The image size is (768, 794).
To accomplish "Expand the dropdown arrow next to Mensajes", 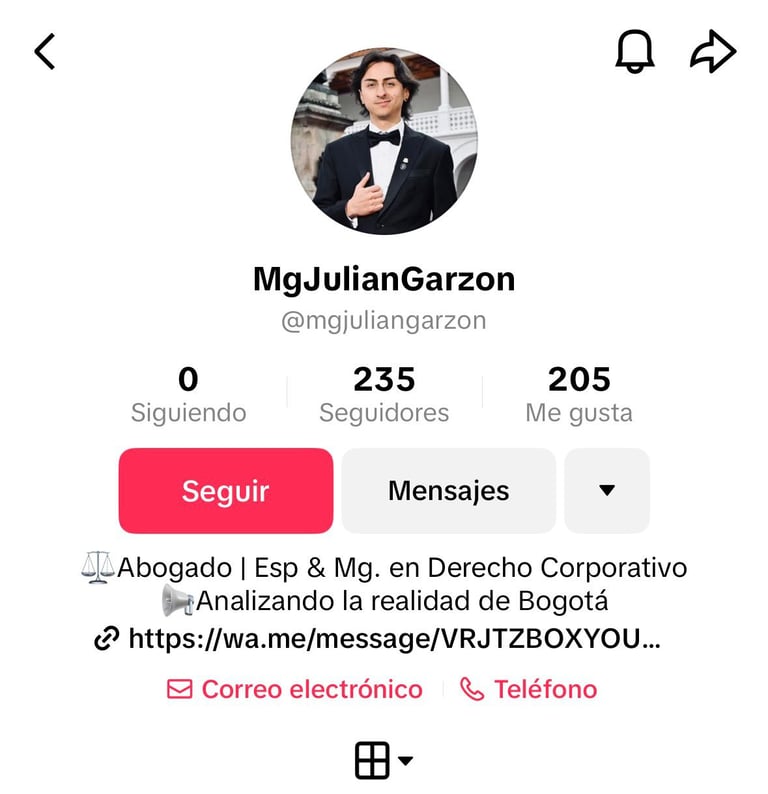I will (606, 491).
